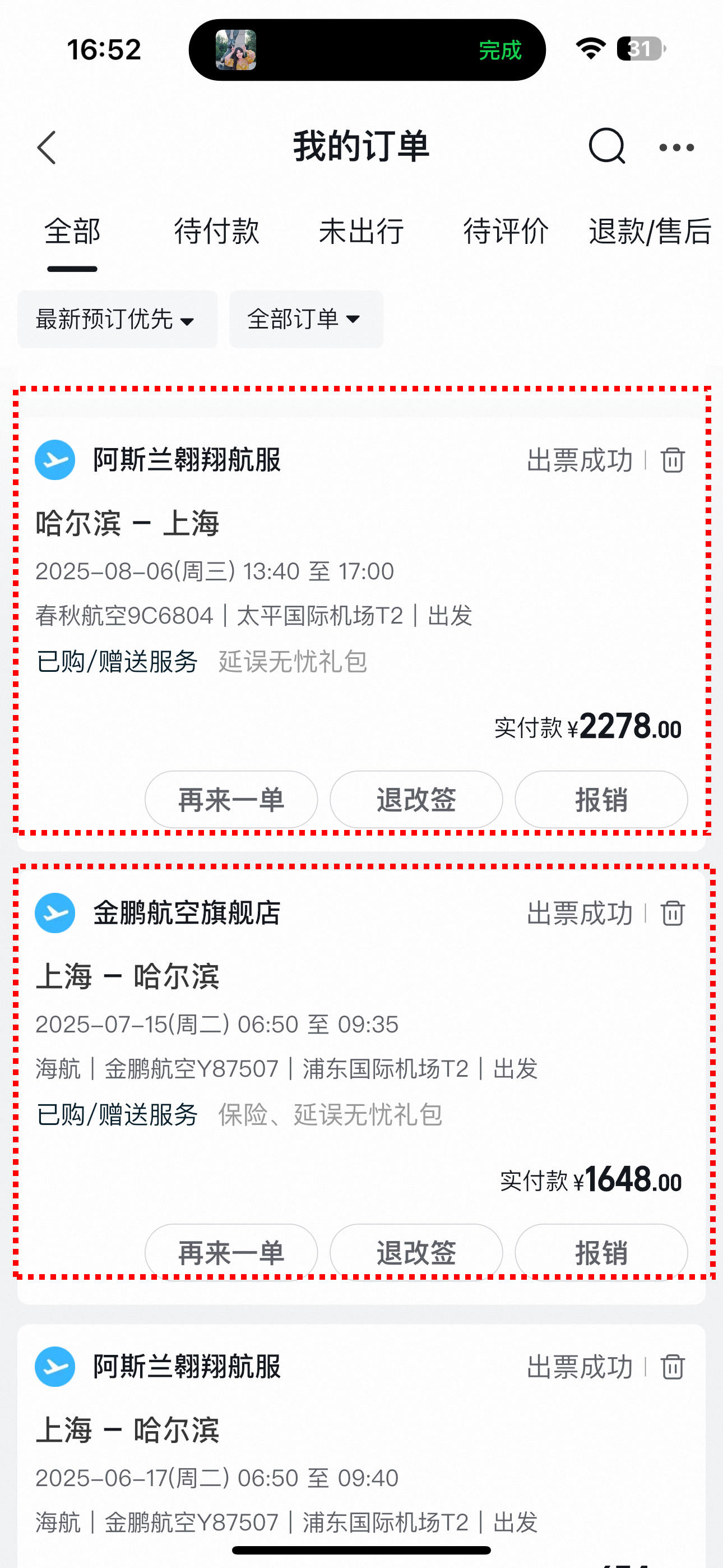This screenshot has width=723, height=1568.
Task: Tap 再来一单 on 哈尔滨-上海 order
Action: pyautogui.click(x=231, y=799)
